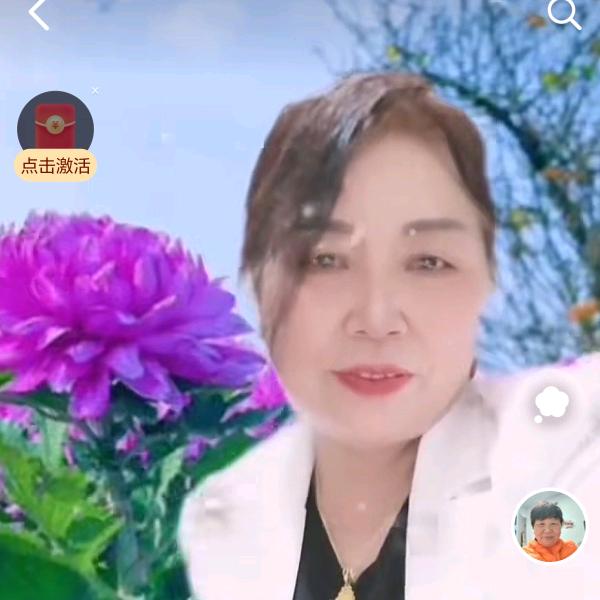Screen dimensions: 600x600
Task: Open search with the magnifier icon
Action: 564,14
